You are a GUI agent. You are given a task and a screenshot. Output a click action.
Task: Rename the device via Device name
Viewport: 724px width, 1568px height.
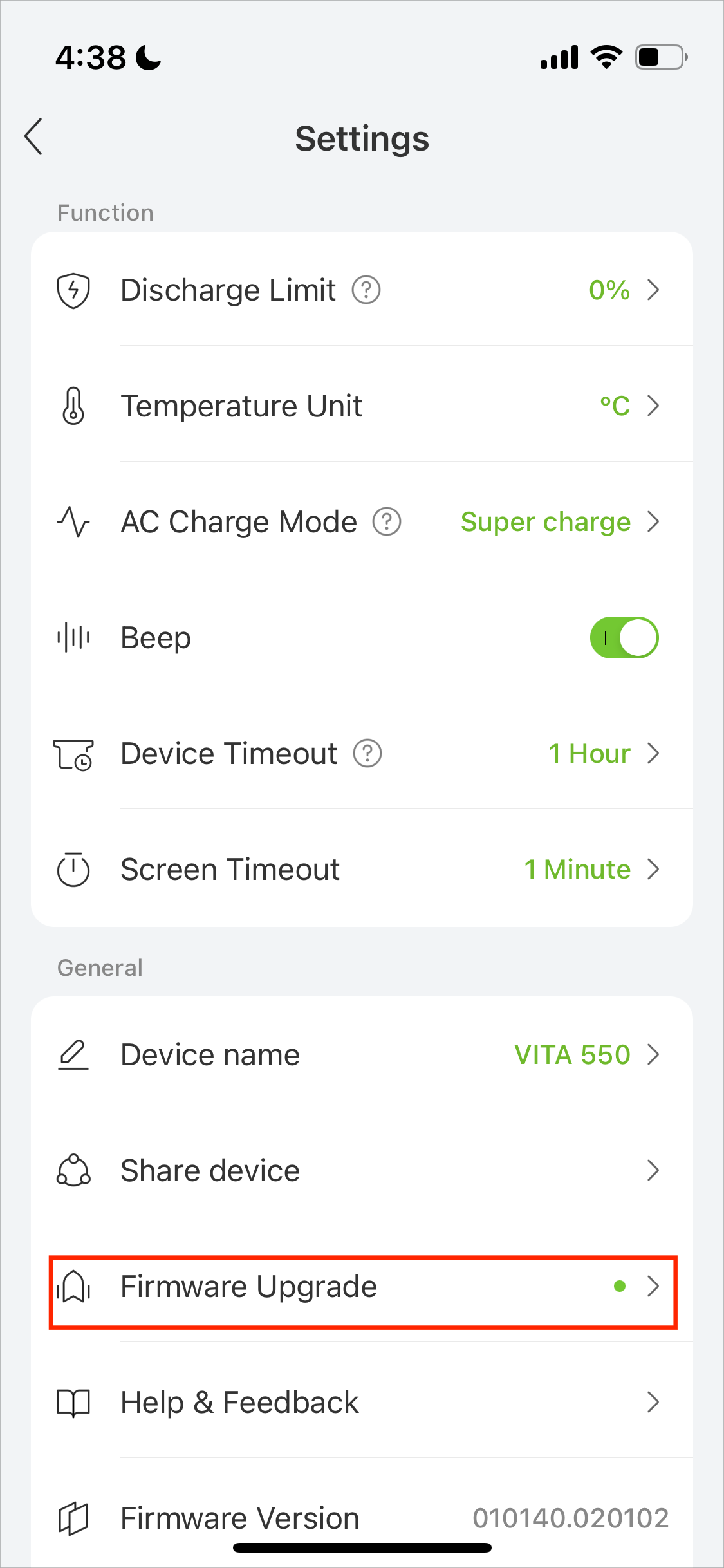tap(360, 1055)
